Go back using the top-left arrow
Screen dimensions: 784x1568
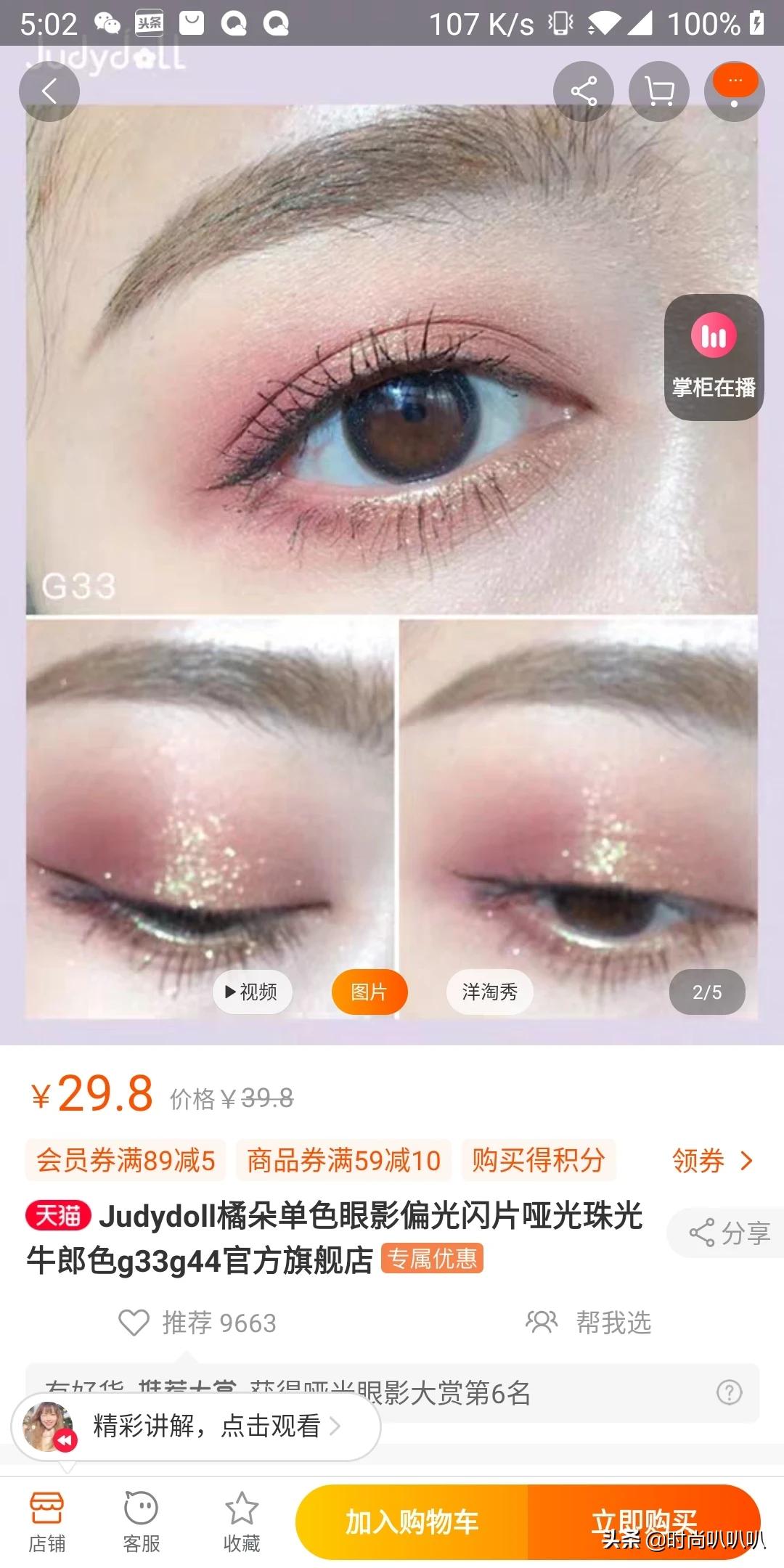[49, 91]
